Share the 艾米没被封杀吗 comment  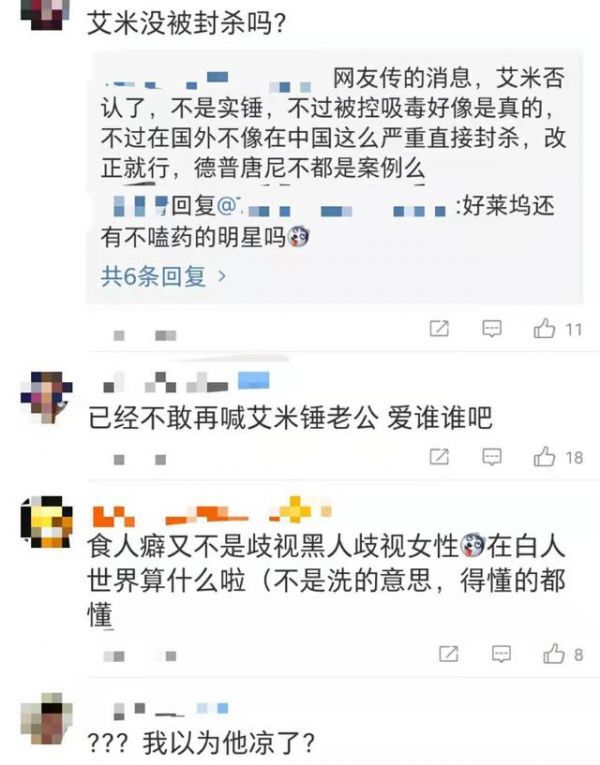tap(438, 329)
